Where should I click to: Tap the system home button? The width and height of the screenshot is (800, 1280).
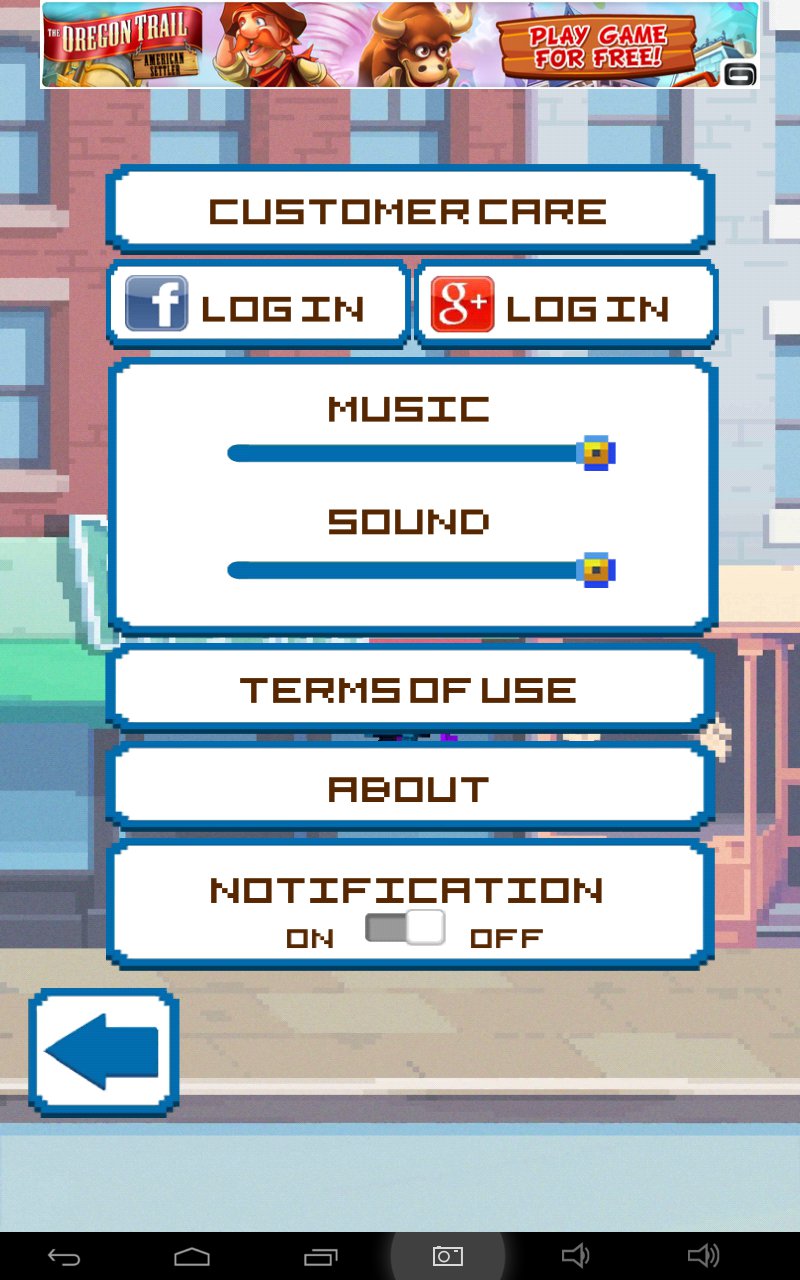(192, 1256)
